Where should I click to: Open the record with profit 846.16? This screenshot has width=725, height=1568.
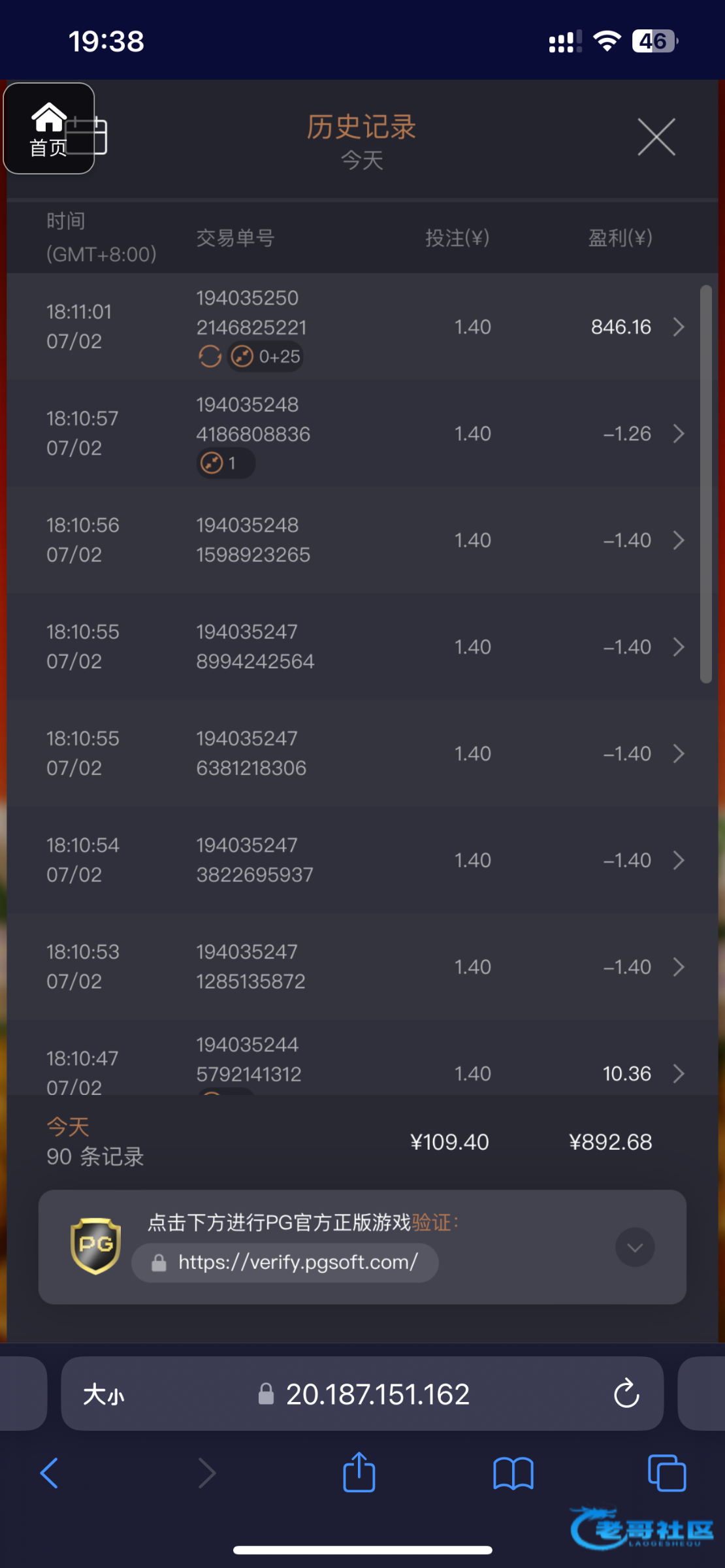(362, 327)
